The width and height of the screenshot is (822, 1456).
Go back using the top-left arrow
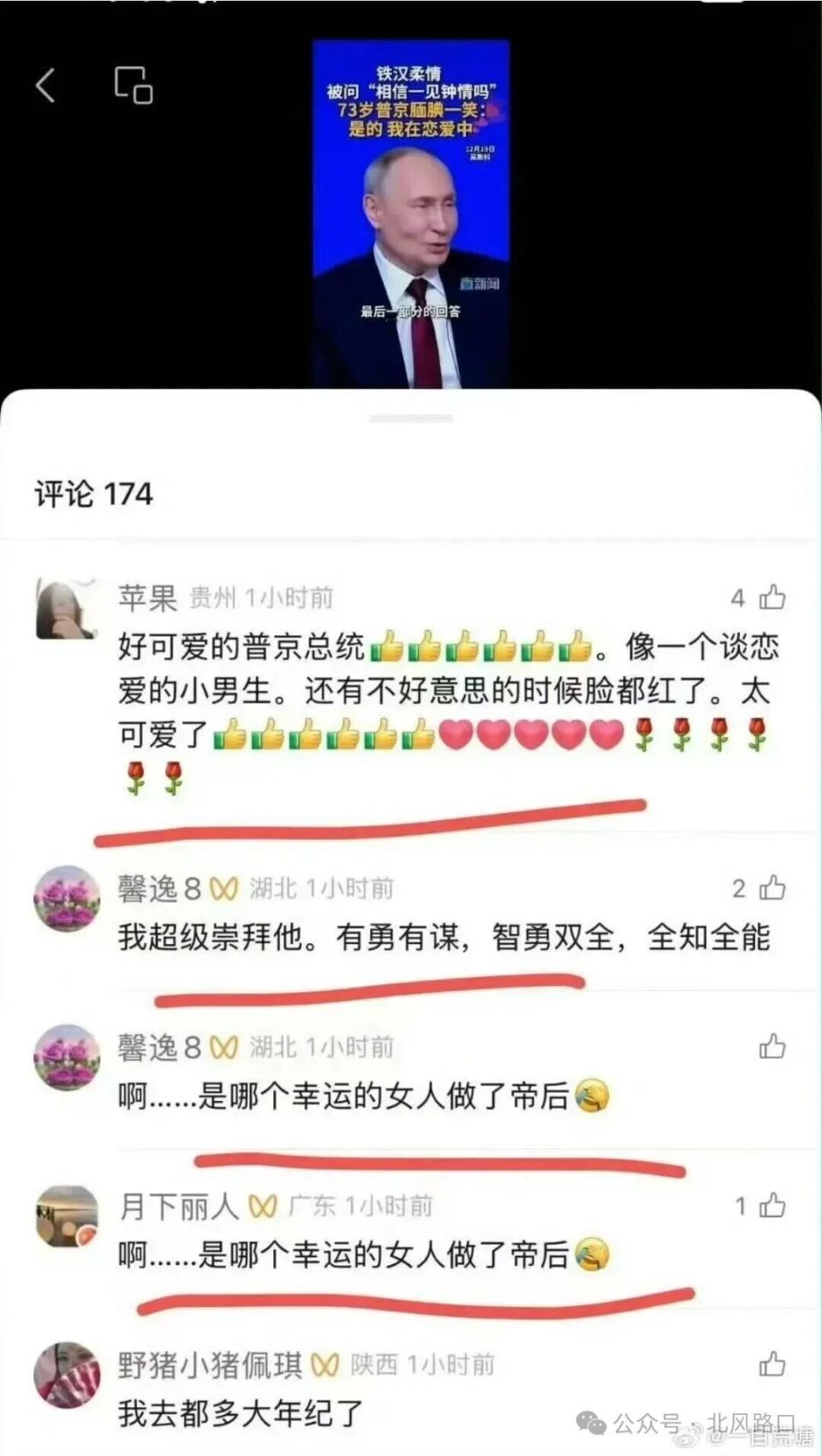(46, 86)
